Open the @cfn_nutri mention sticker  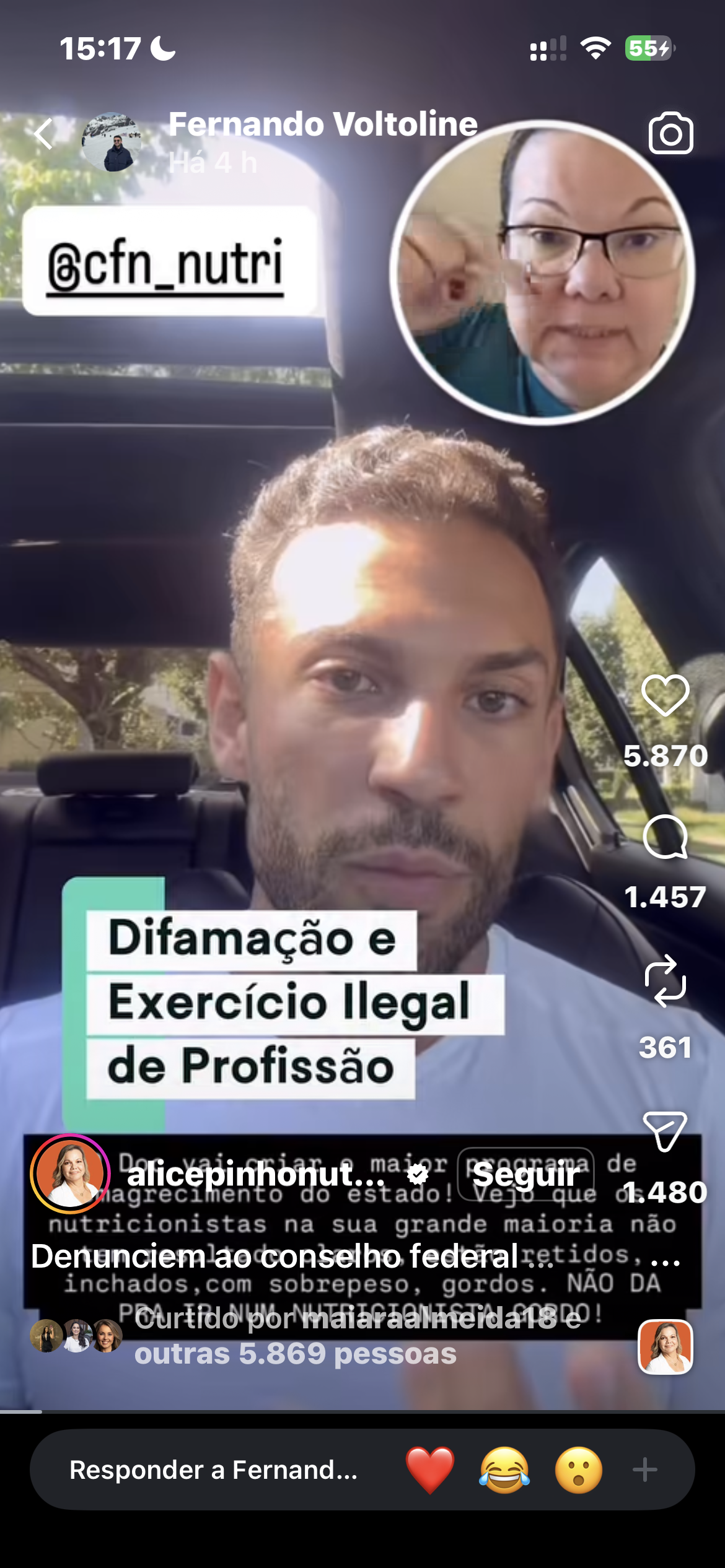tap(167, 263)
